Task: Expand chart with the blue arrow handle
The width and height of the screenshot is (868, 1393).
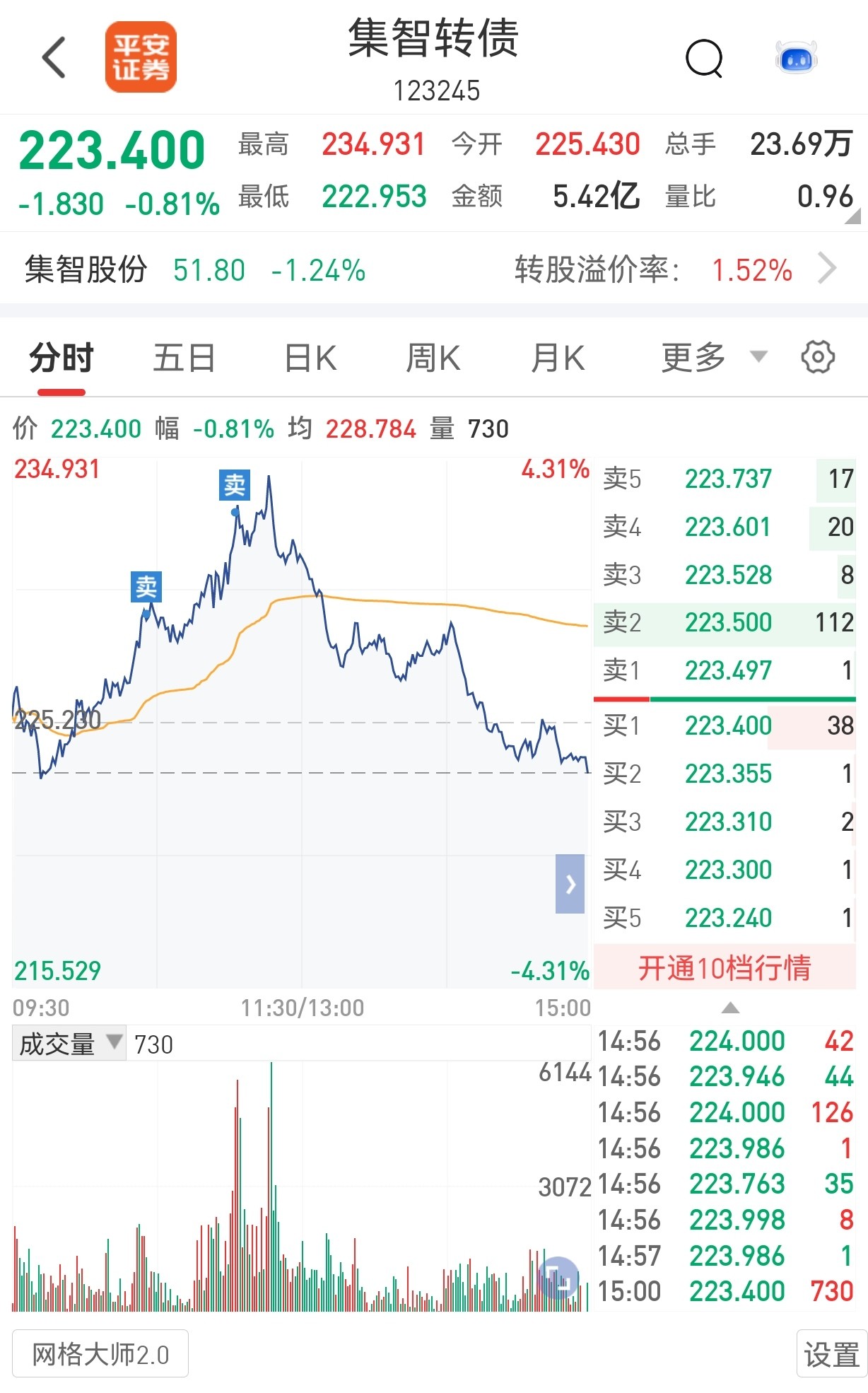Action: point(570,884)
